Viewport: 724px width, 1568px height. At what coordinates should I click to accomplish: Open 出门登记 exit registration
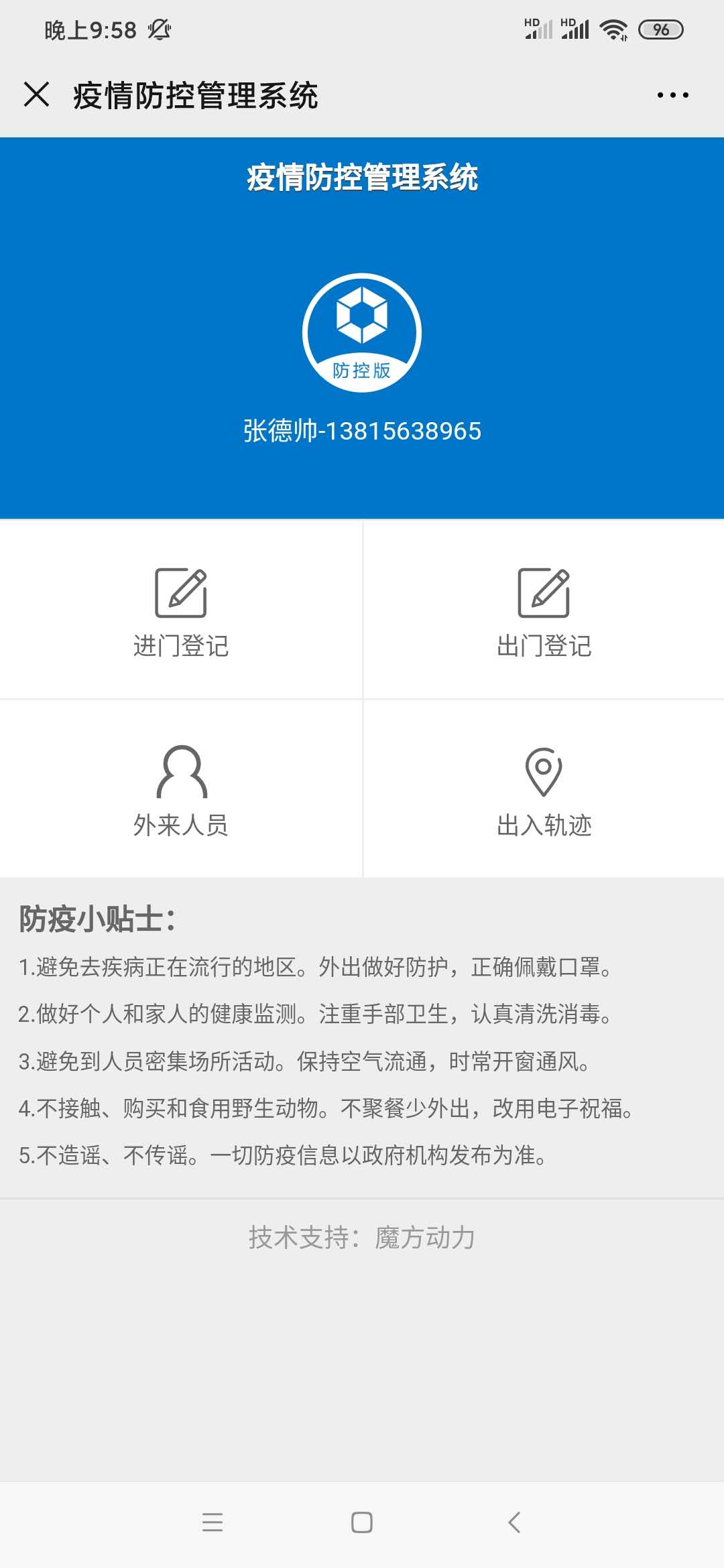544,610
